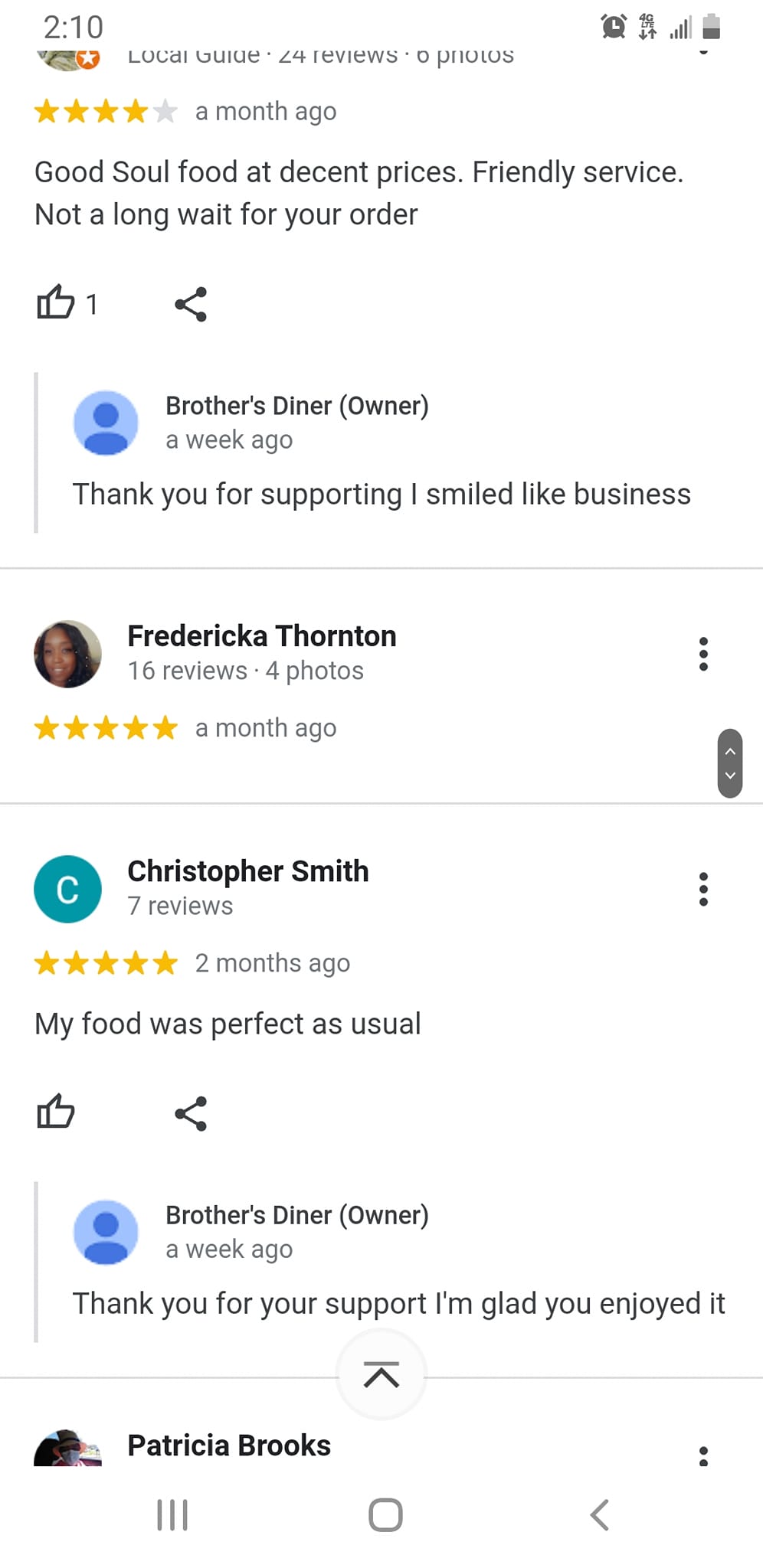
Task: Go back using the system back button
Action: click(599, 1514)
